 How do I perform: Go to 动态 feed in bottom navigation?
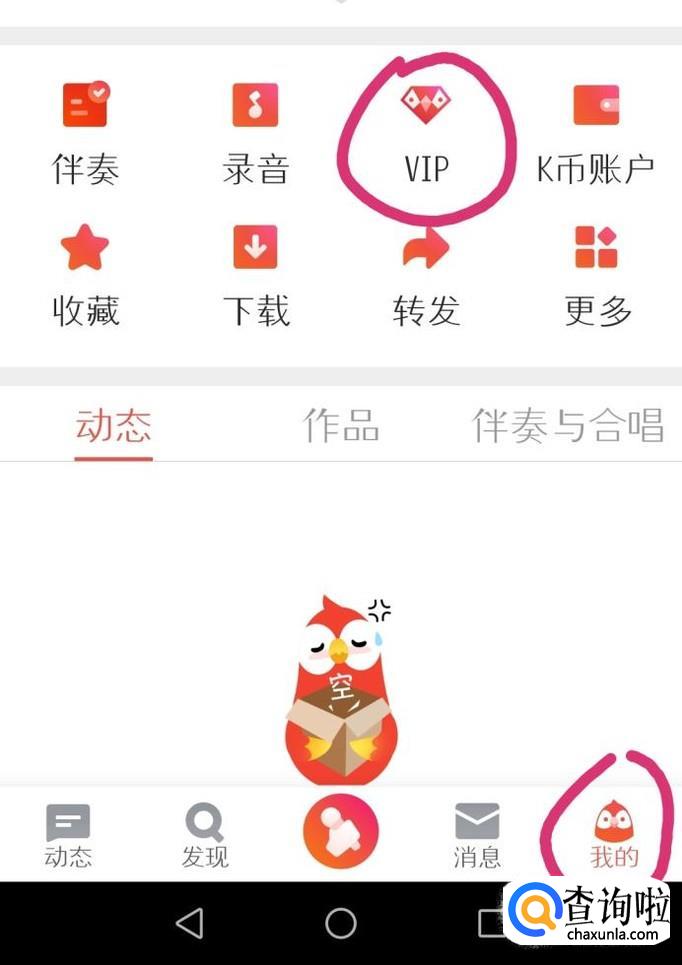(x=68, y=835)
